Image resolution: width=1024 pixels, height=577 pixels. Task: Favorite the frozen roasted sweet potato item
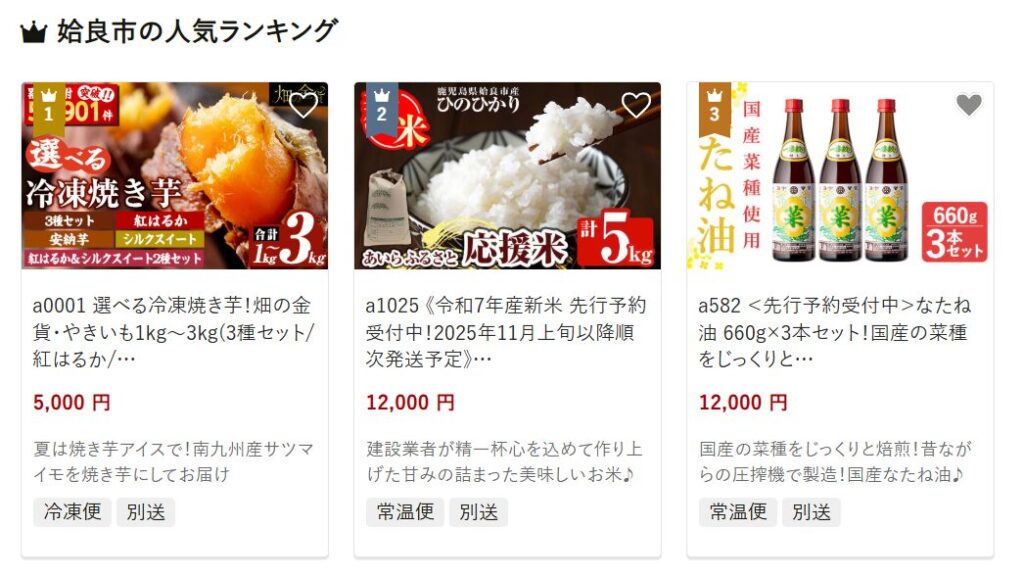[x=303, y=104]
